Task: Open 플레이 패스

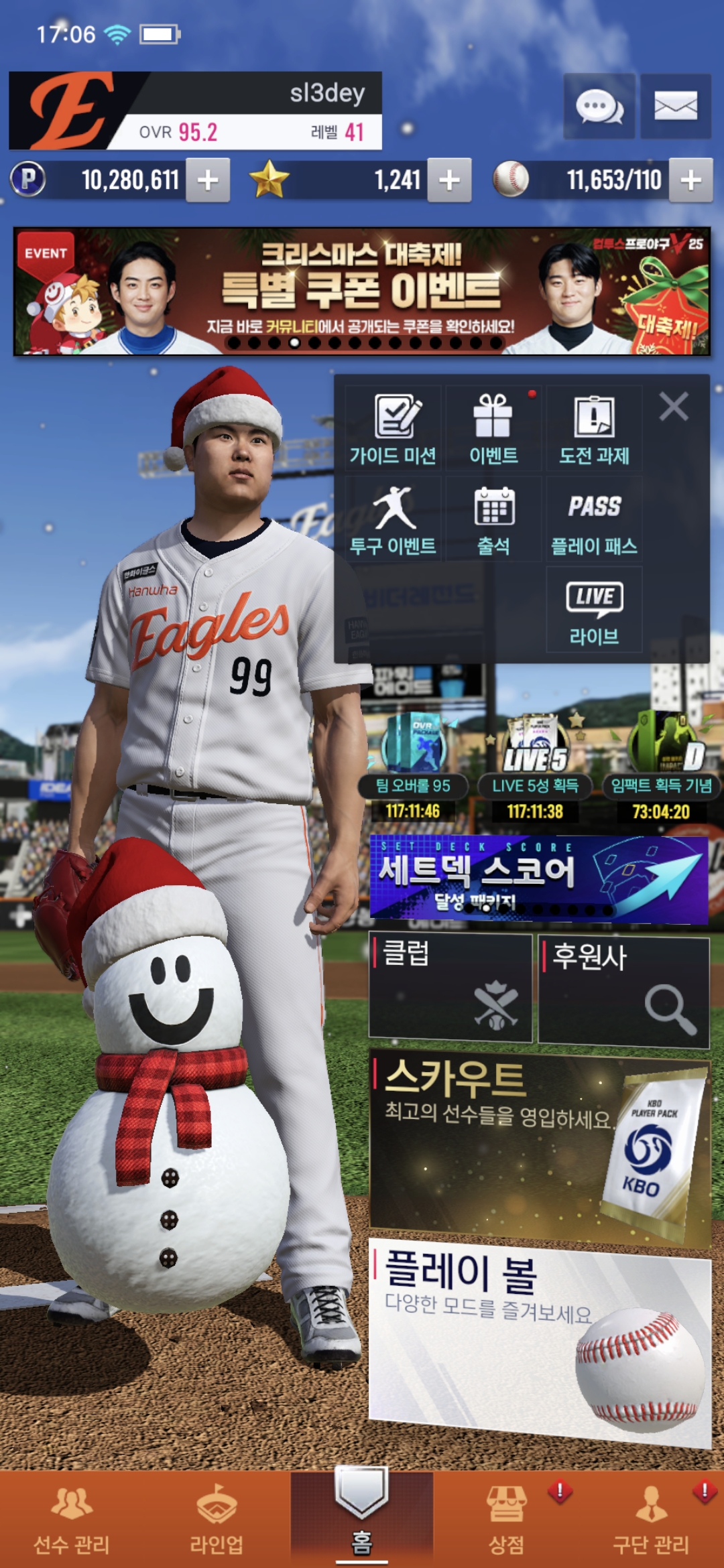Action: pos(594,520)
